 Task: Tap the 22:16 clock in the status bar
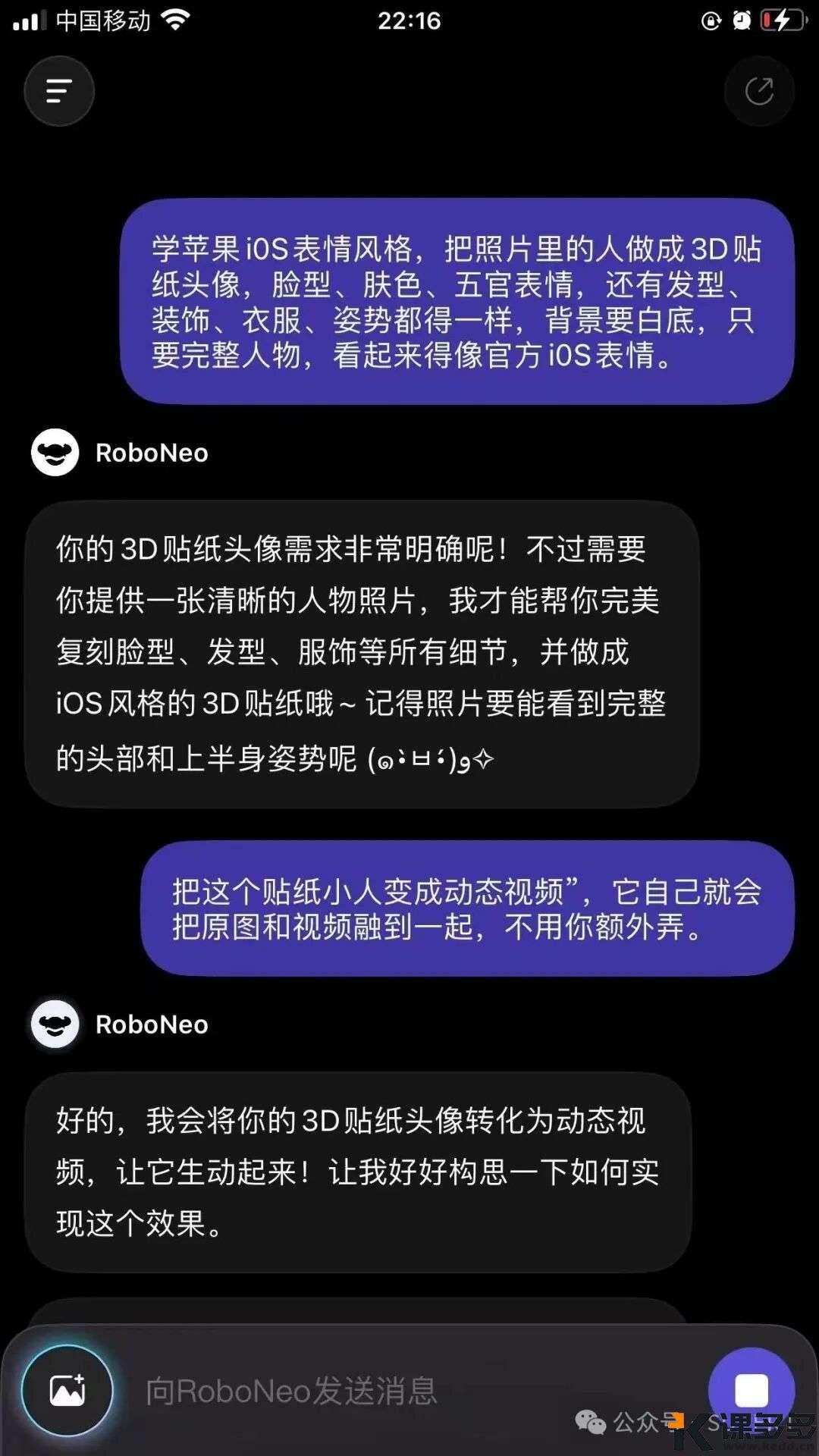pyautogui.click(x=409, y=21)
